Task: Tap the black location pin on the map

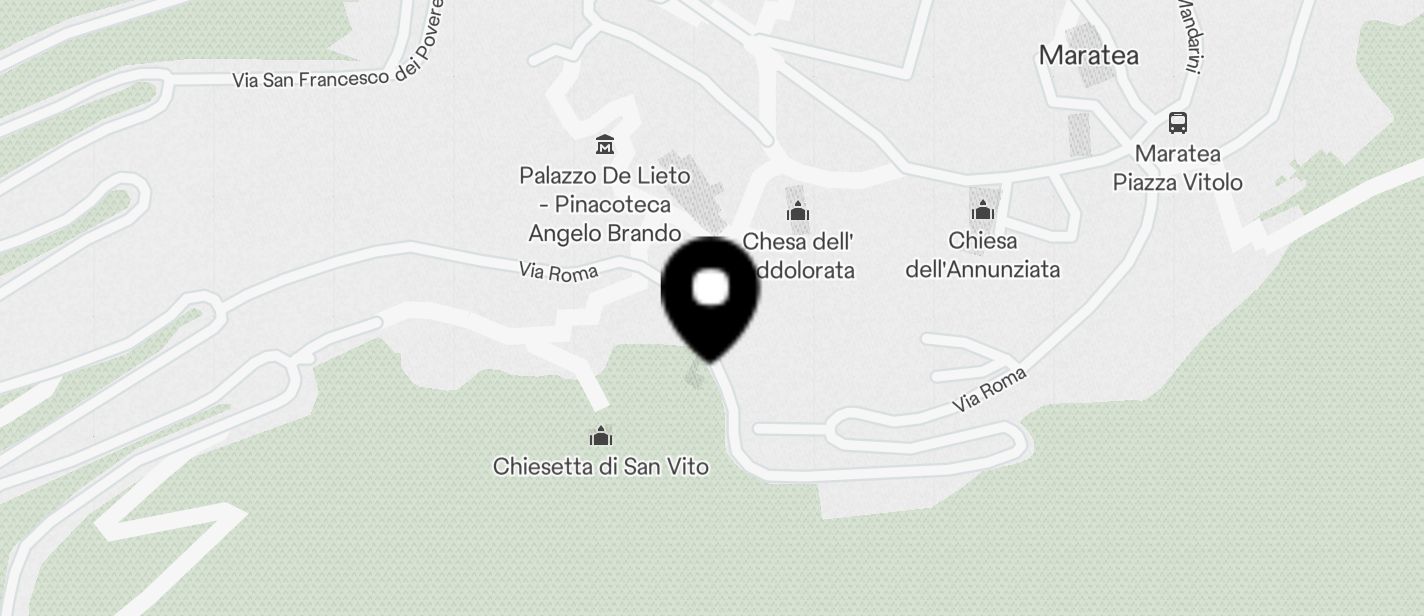Action: coord(710,293)
